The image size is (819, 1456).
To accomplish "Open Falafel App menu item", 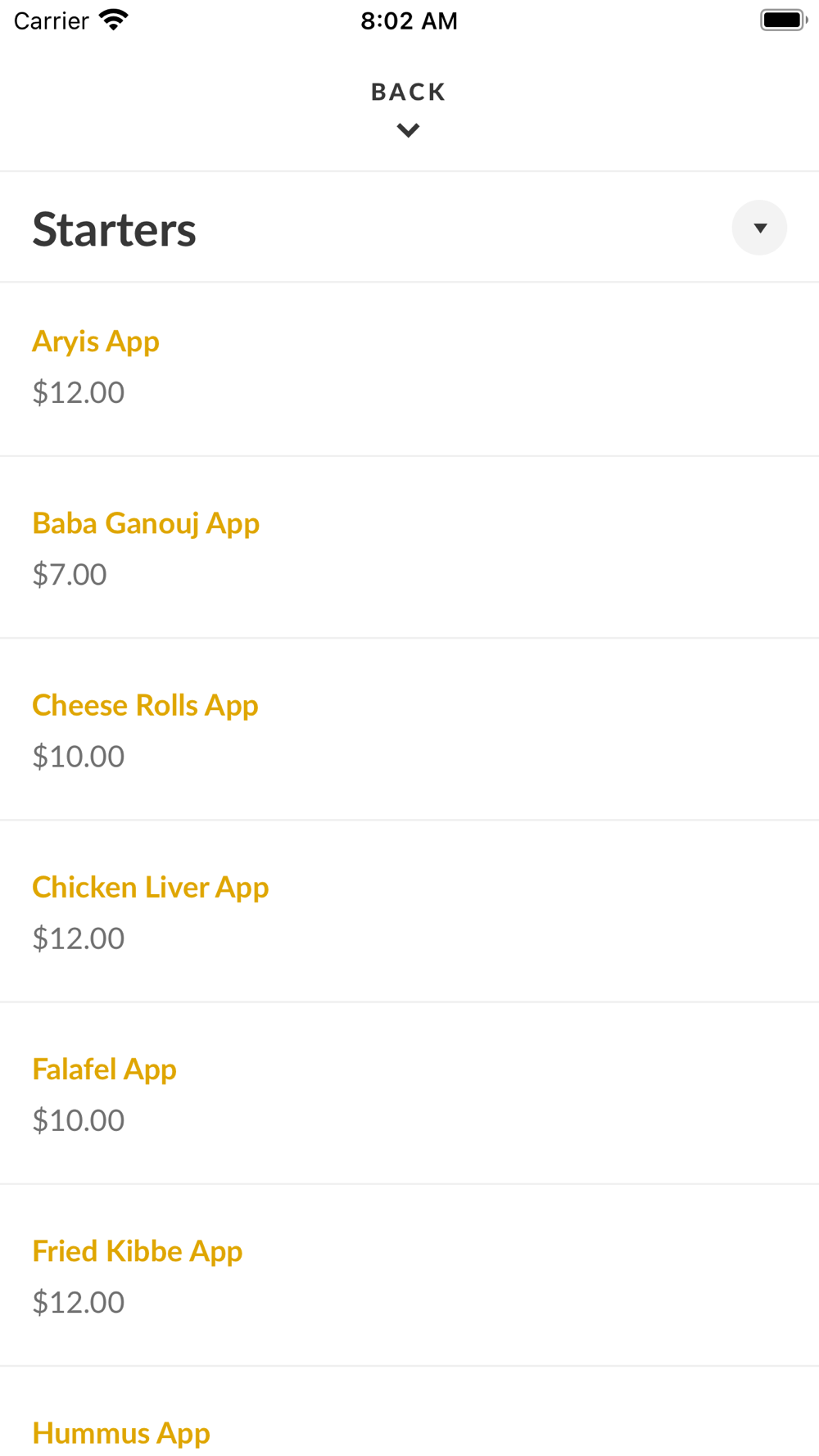I will (409, 1093).
